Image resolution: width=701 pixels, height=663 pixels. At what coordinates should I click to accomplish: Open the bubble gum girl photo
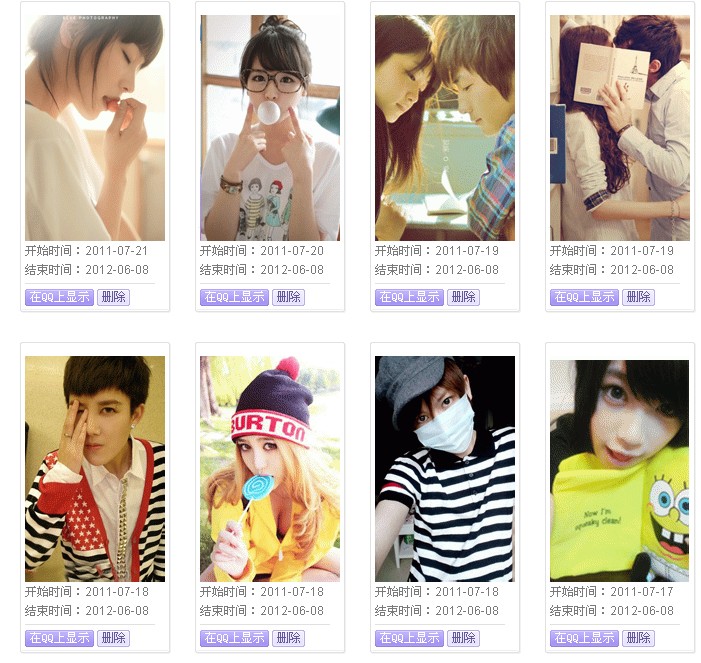270,128
